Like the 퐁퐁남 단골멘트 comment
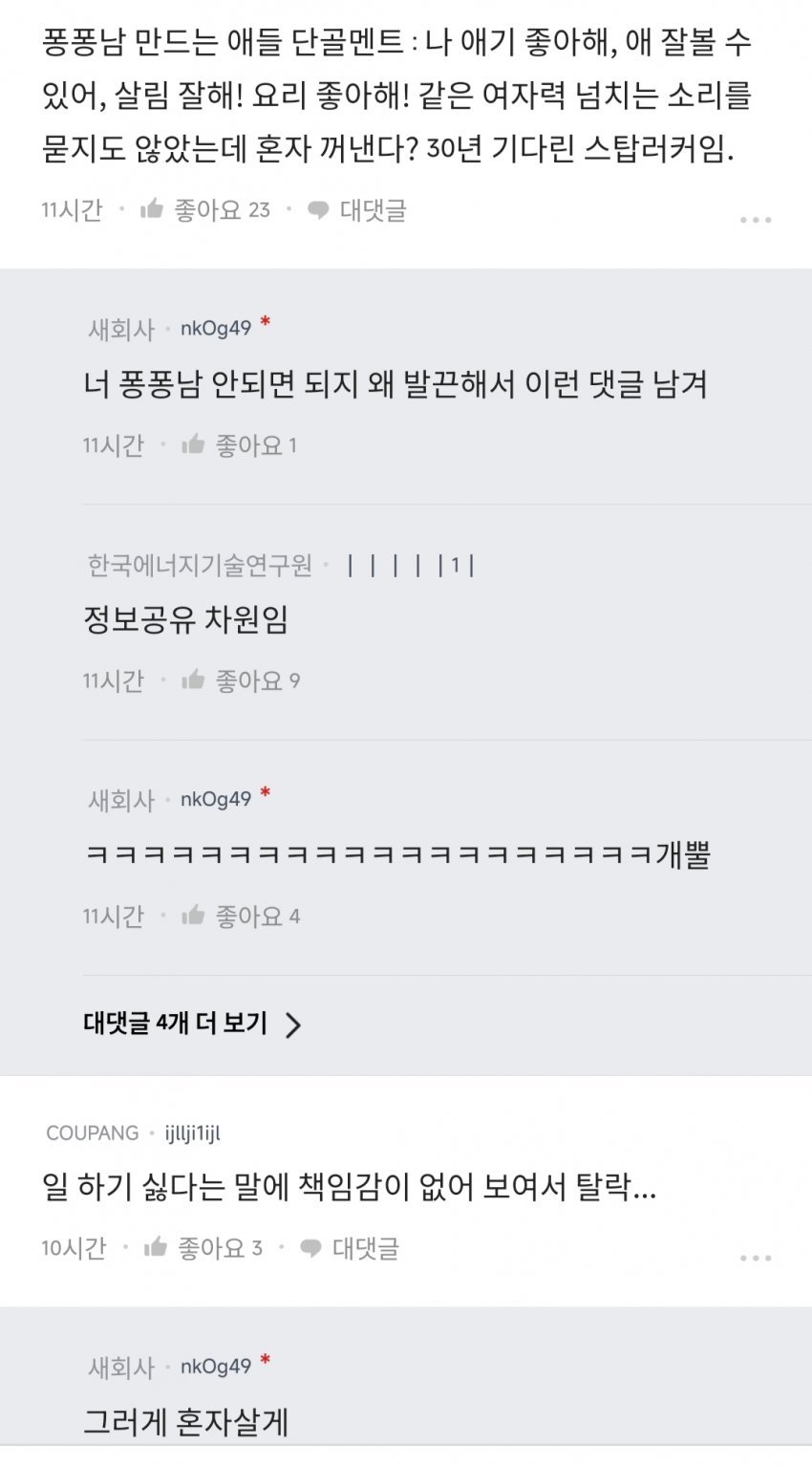This screenshot has width=812, height=1467. coord(204,210)
